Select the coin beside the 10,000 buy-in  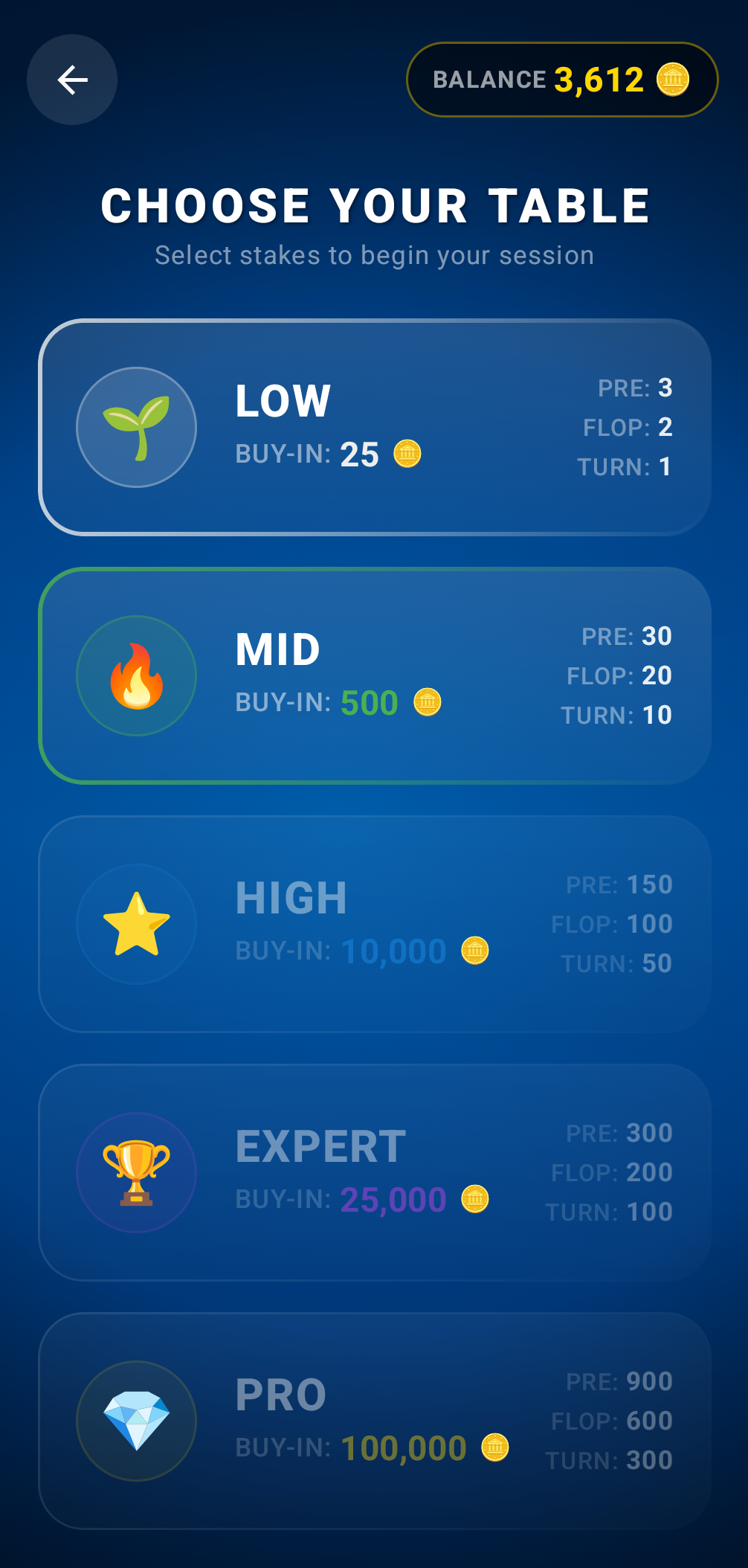coord(475,950)
